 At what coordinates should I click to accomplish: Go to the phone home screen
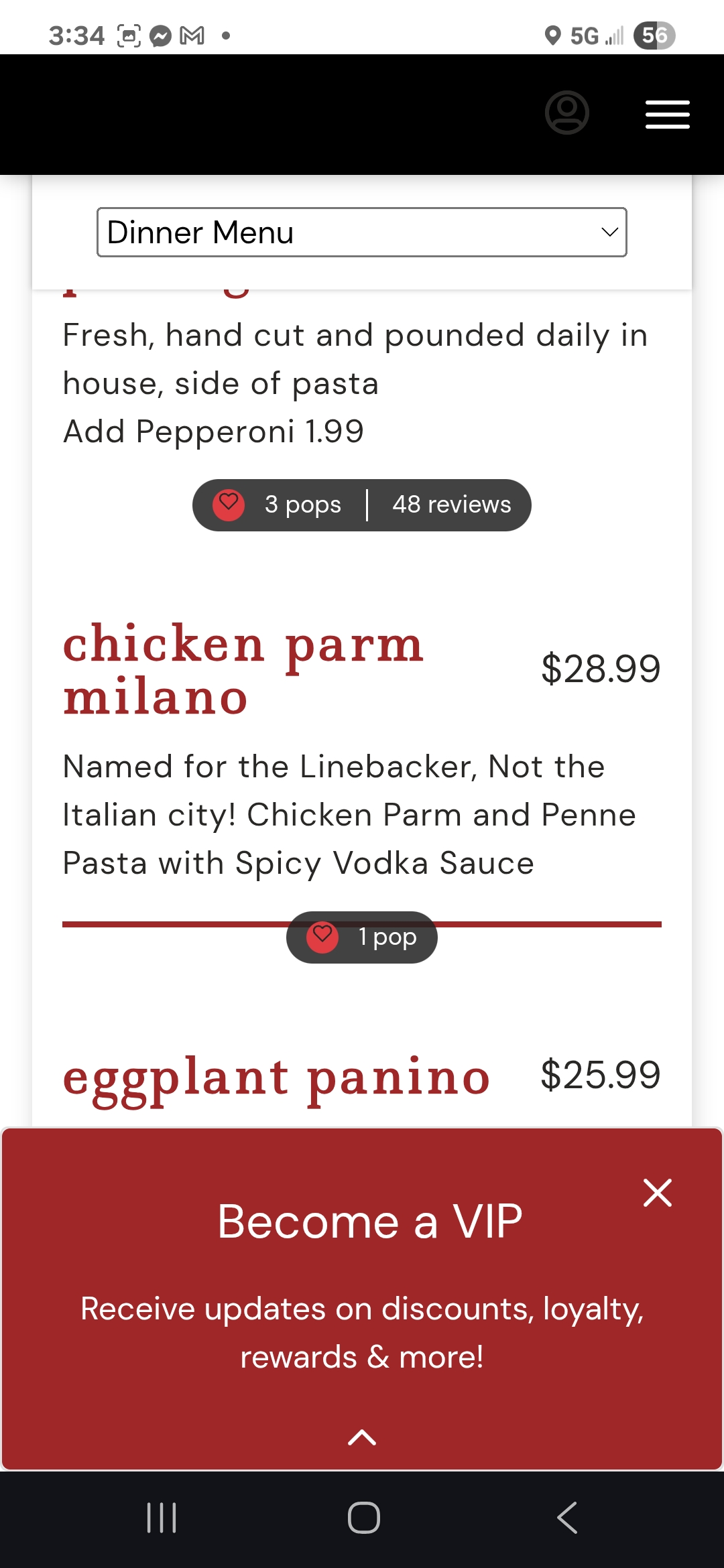click(363, 1518)
